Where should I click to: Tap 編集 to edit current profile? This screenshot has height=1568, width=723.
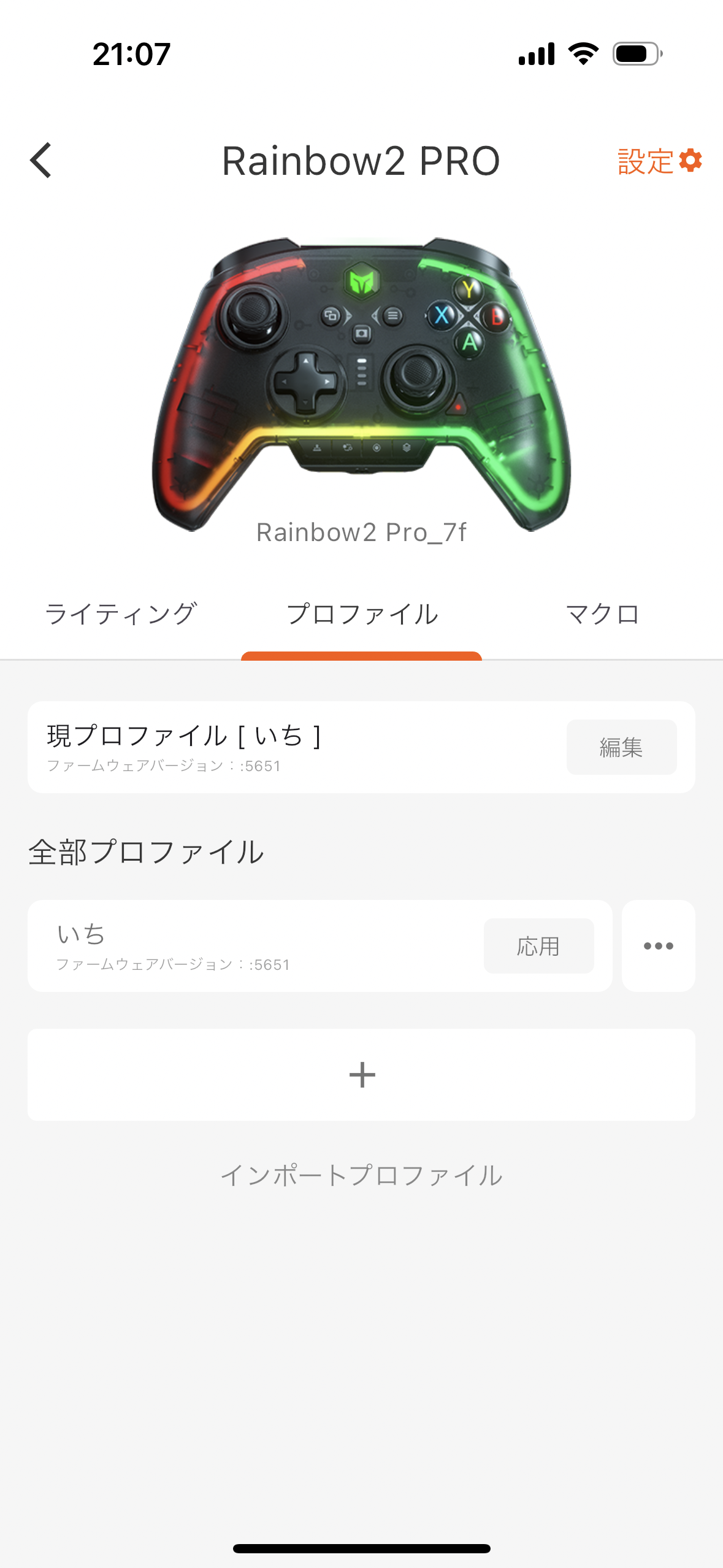[621, 747]
